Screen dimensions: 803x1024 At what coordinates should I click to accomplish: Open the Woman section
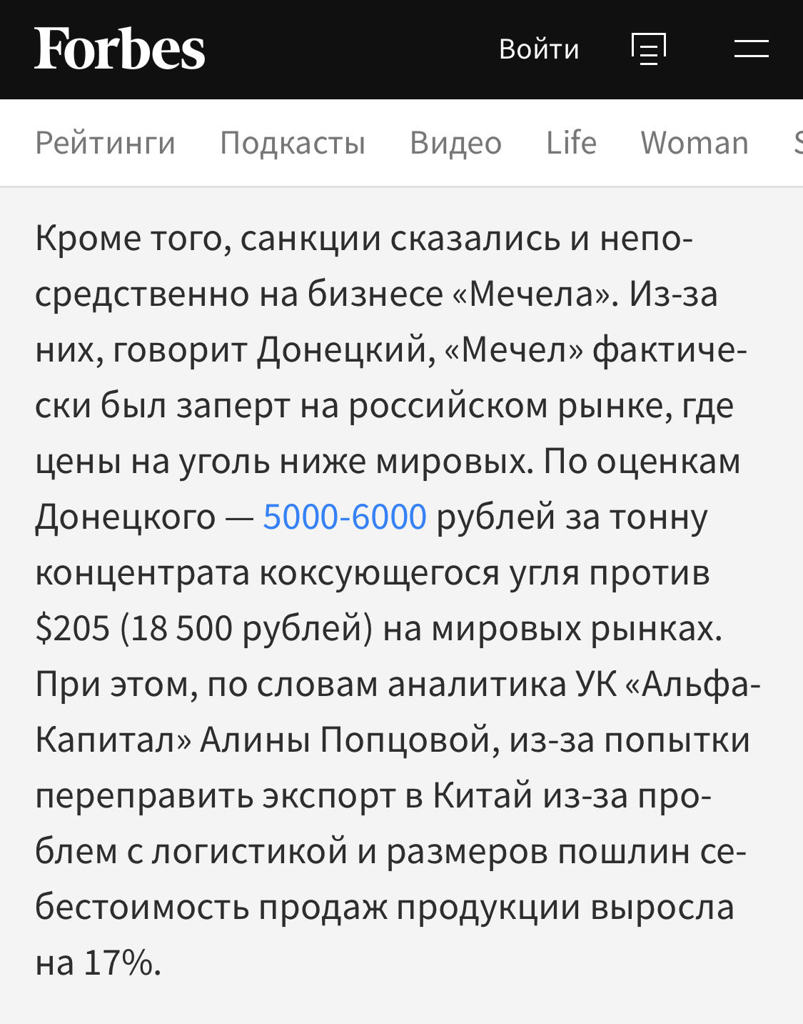pyautogui.click(x=694, y=143)
